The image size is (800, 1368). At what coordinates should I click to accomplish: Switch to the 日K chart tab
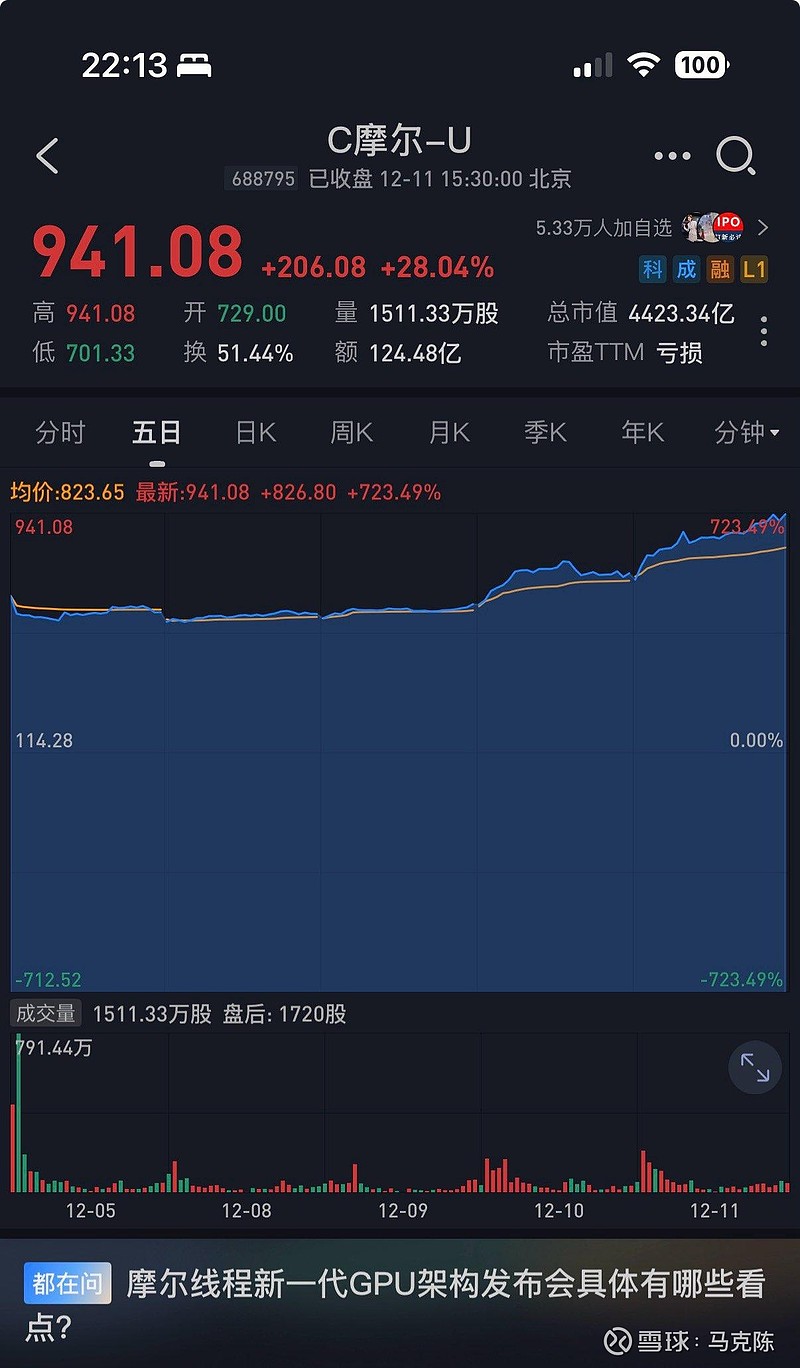[x=255, y=432]
